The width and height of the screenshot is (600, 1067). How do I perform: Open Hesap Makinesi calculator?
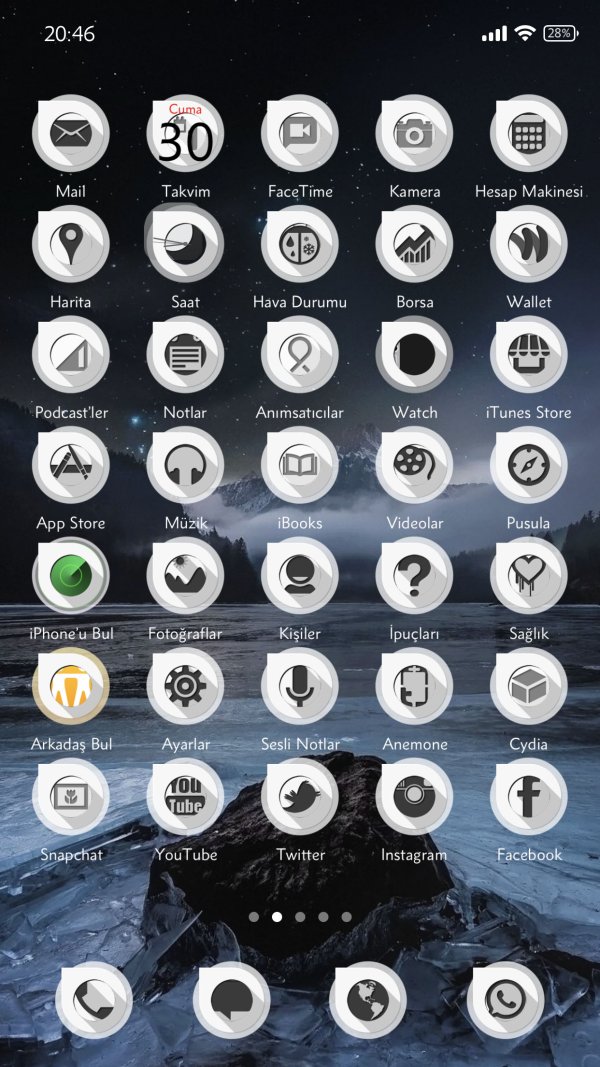pyautogui.click(x=529, y=133)
